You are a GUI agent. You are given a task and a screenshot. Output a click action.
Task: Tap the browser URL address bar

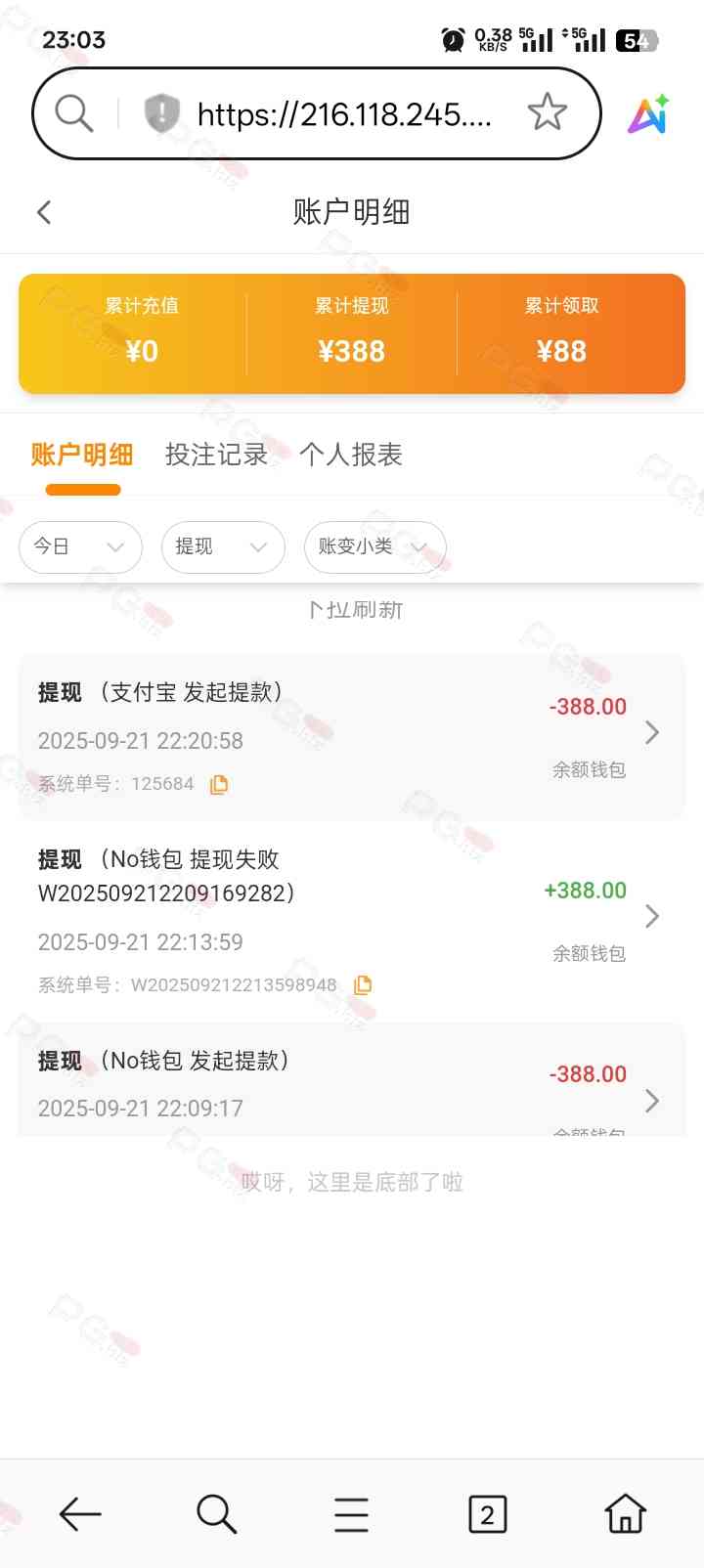(x=342, y=115)
